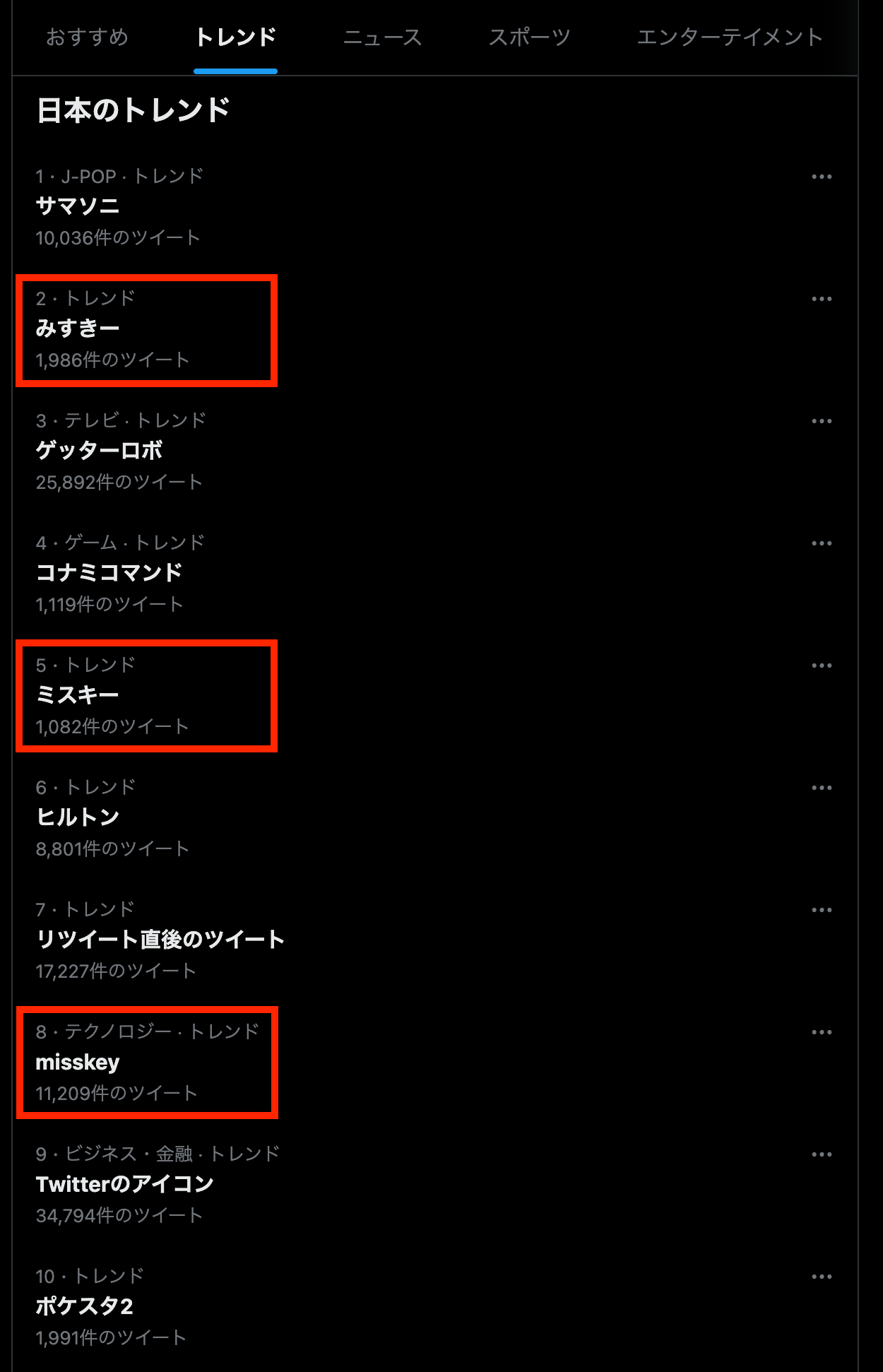Open the スポーツ tab

pyautogui.click(x=529, y=37)
